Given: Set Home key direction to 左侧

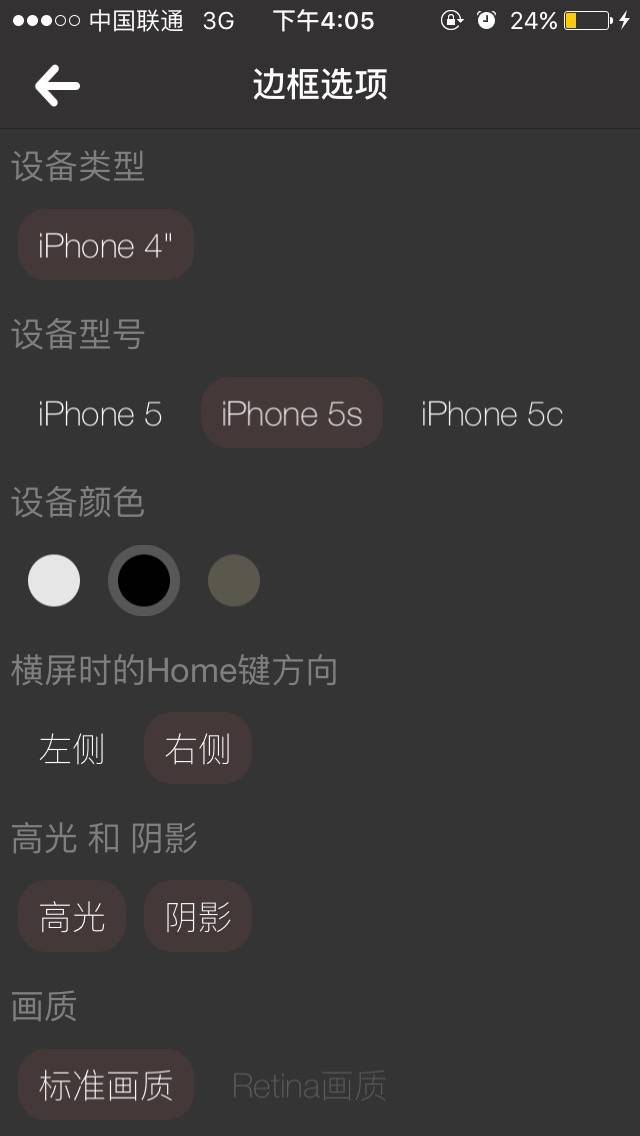Looking at the screenshot, I should [72, 748].
